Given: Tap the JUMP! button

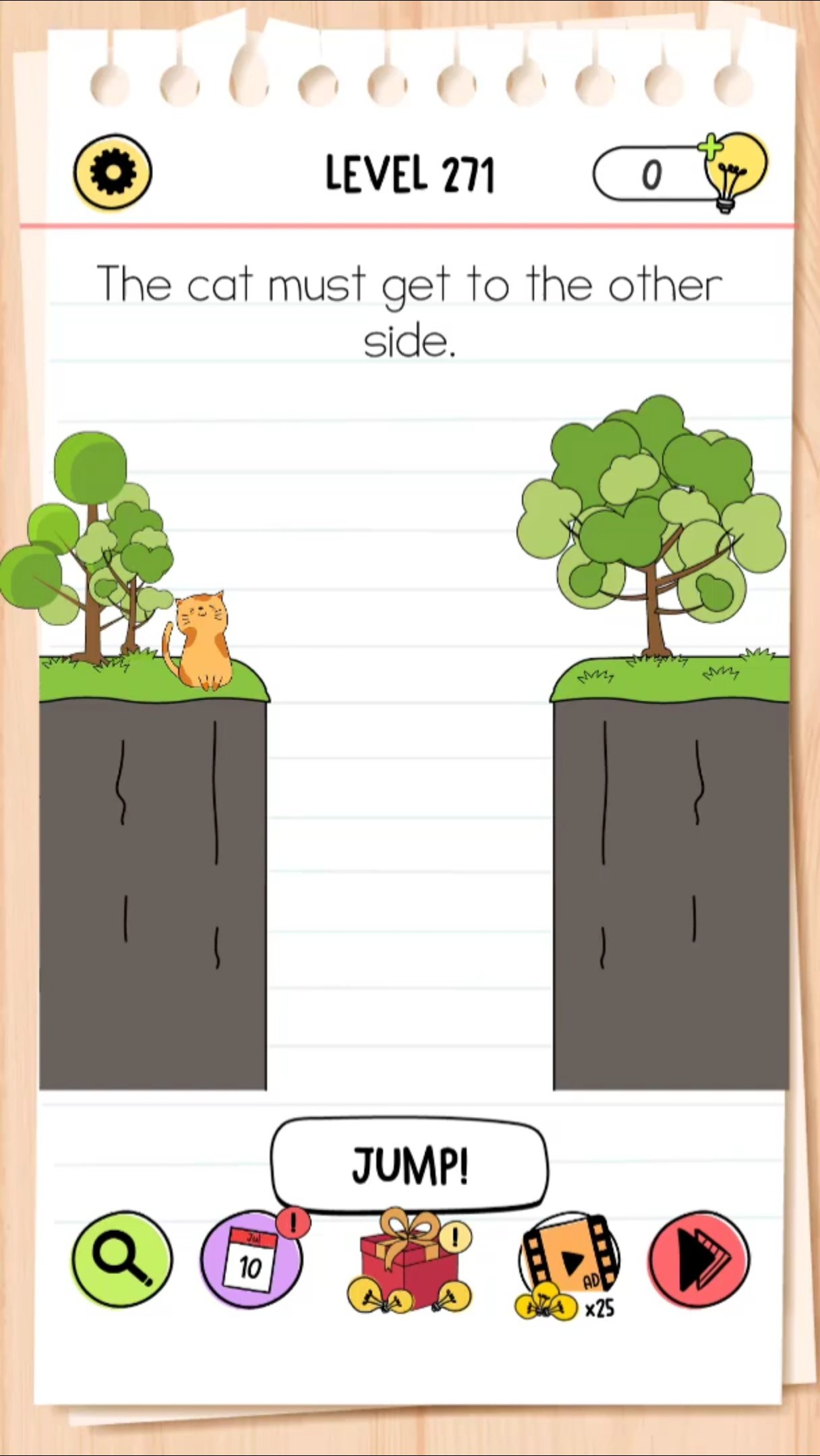Looking at the screenshot, I should pos(409,1165).
